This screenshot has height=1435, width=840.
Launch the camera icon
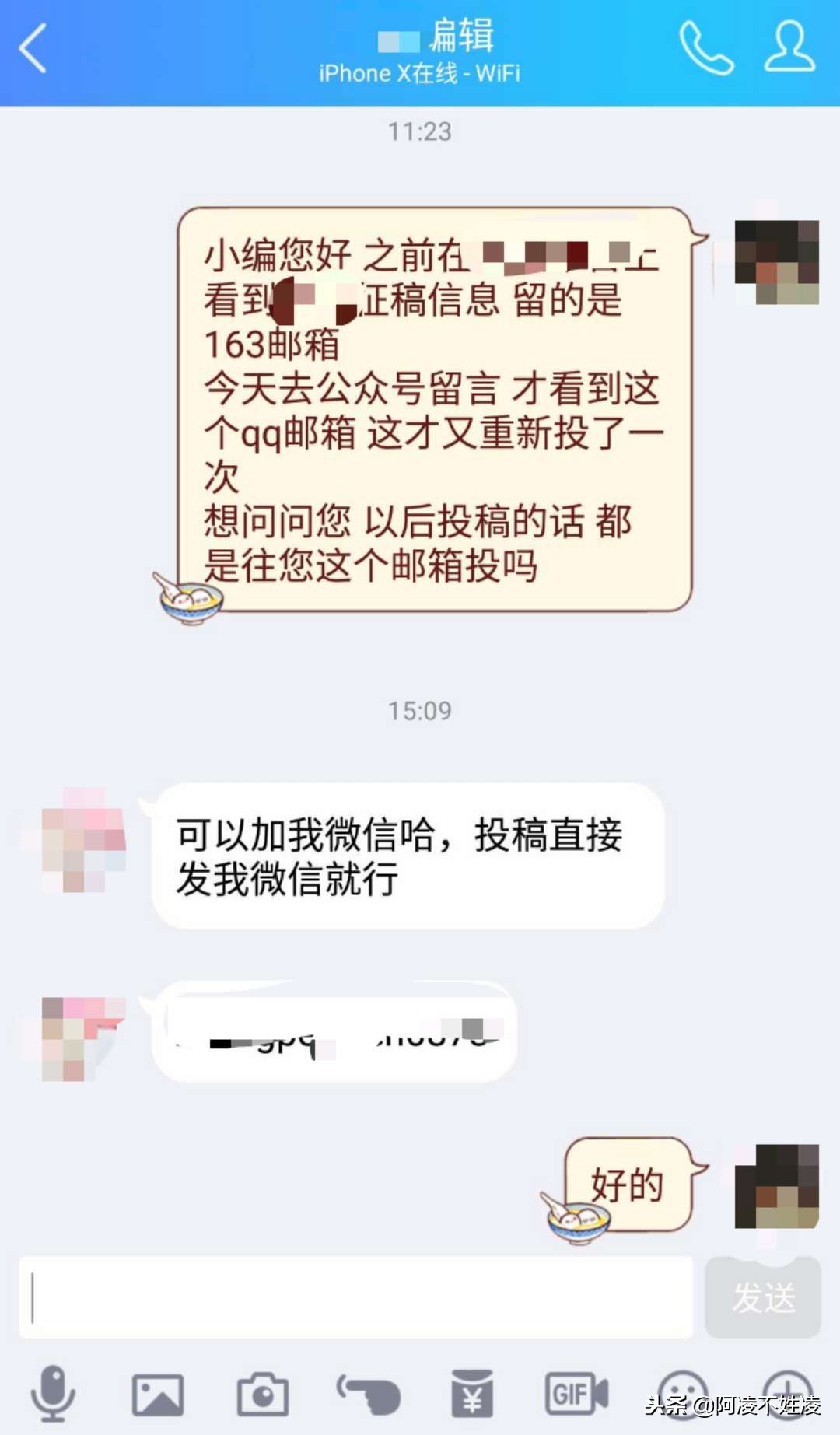click(261, 1395)
